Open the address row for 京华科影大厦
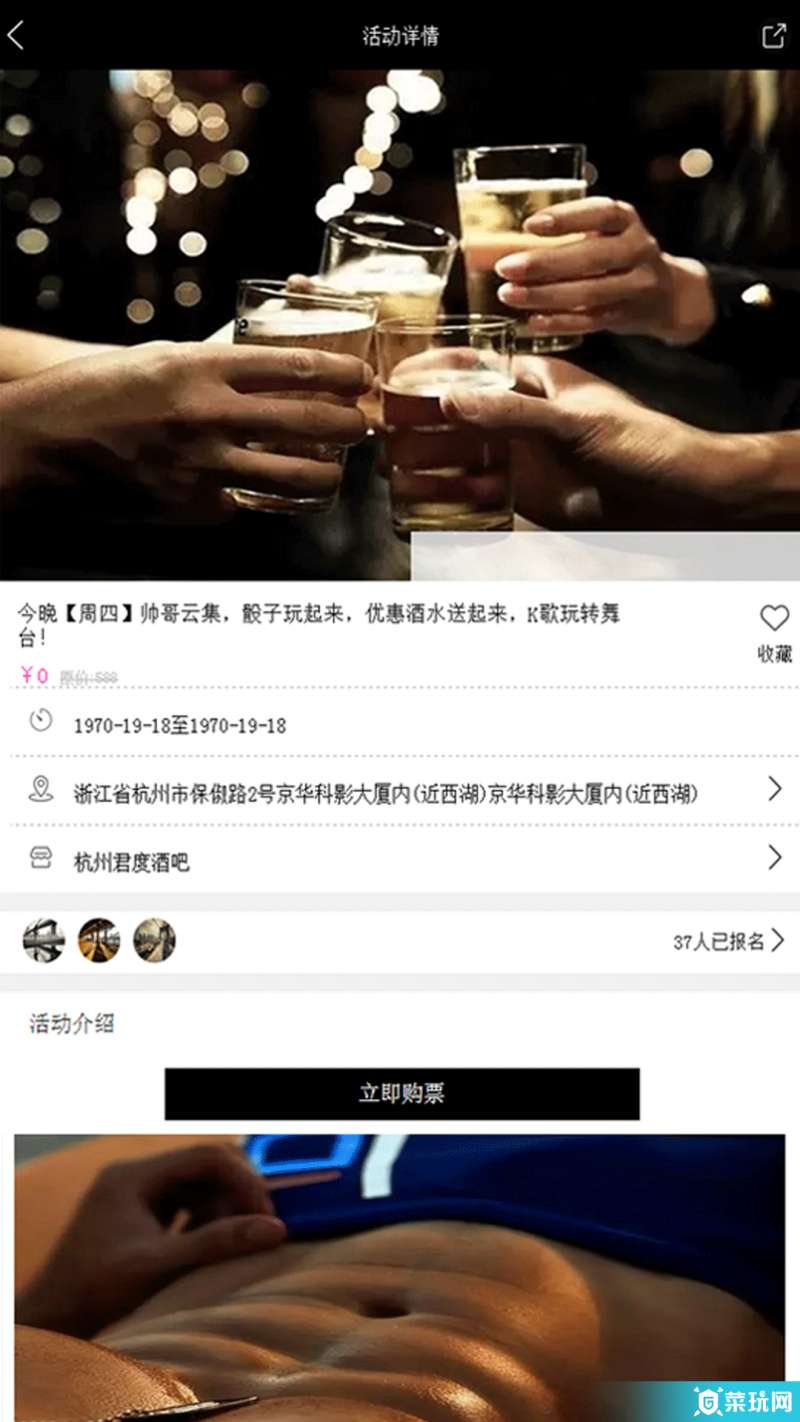The height and width of the screenshot is (1422, 800). 400,793
